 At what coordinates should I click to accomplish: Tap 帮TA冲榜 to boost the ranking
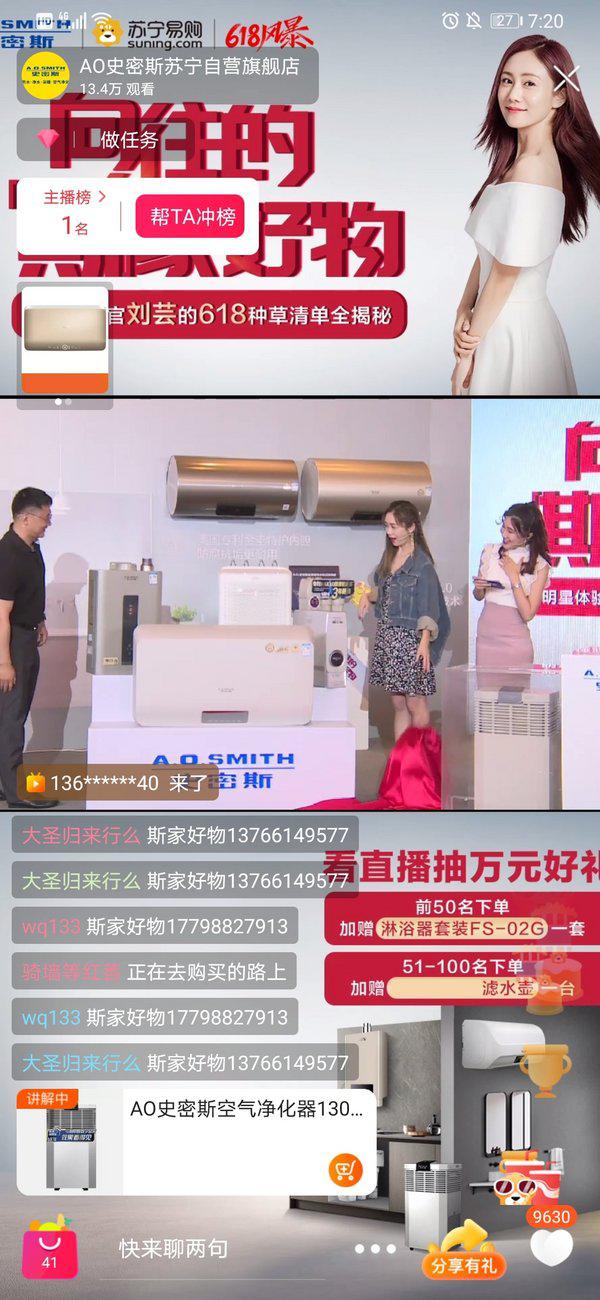[x=190, y=217]
